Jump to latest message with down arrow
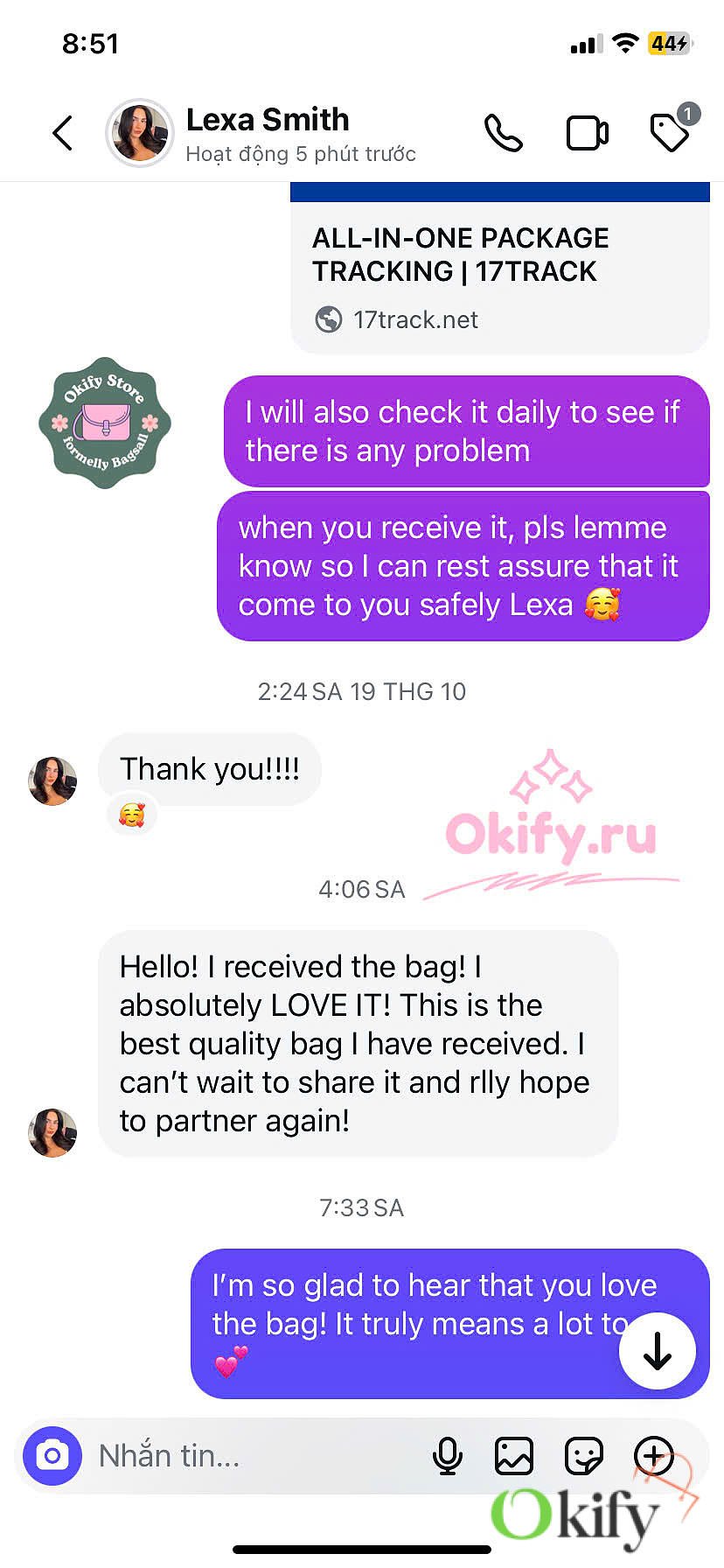 [657, 1351]
